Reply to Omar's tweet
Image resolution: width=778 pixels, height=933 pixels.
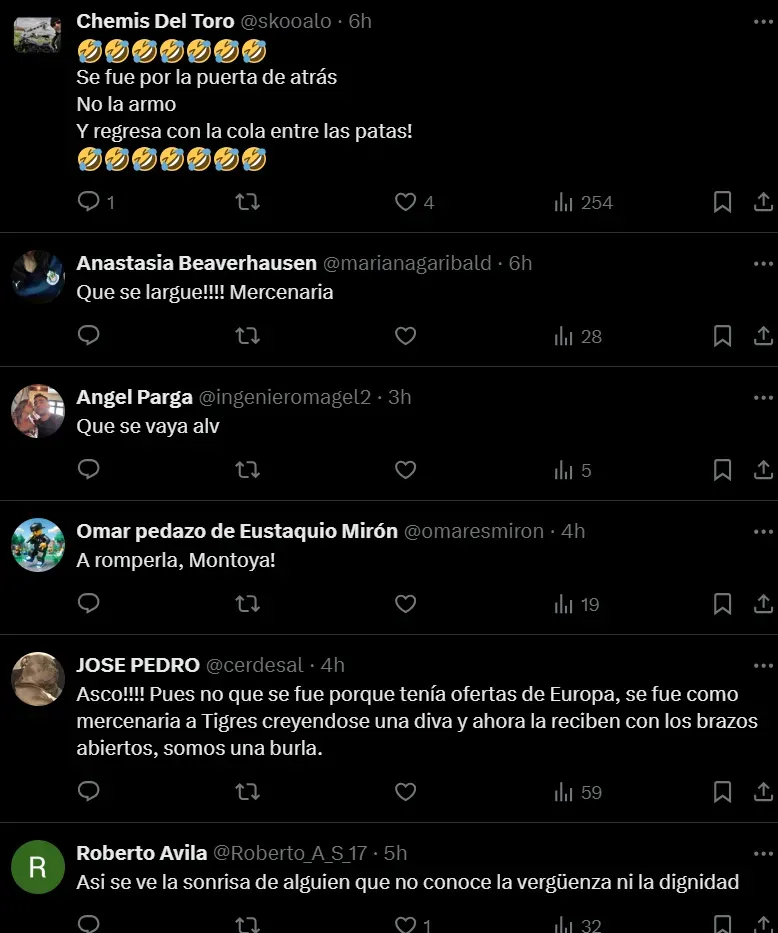click(89, 604)
